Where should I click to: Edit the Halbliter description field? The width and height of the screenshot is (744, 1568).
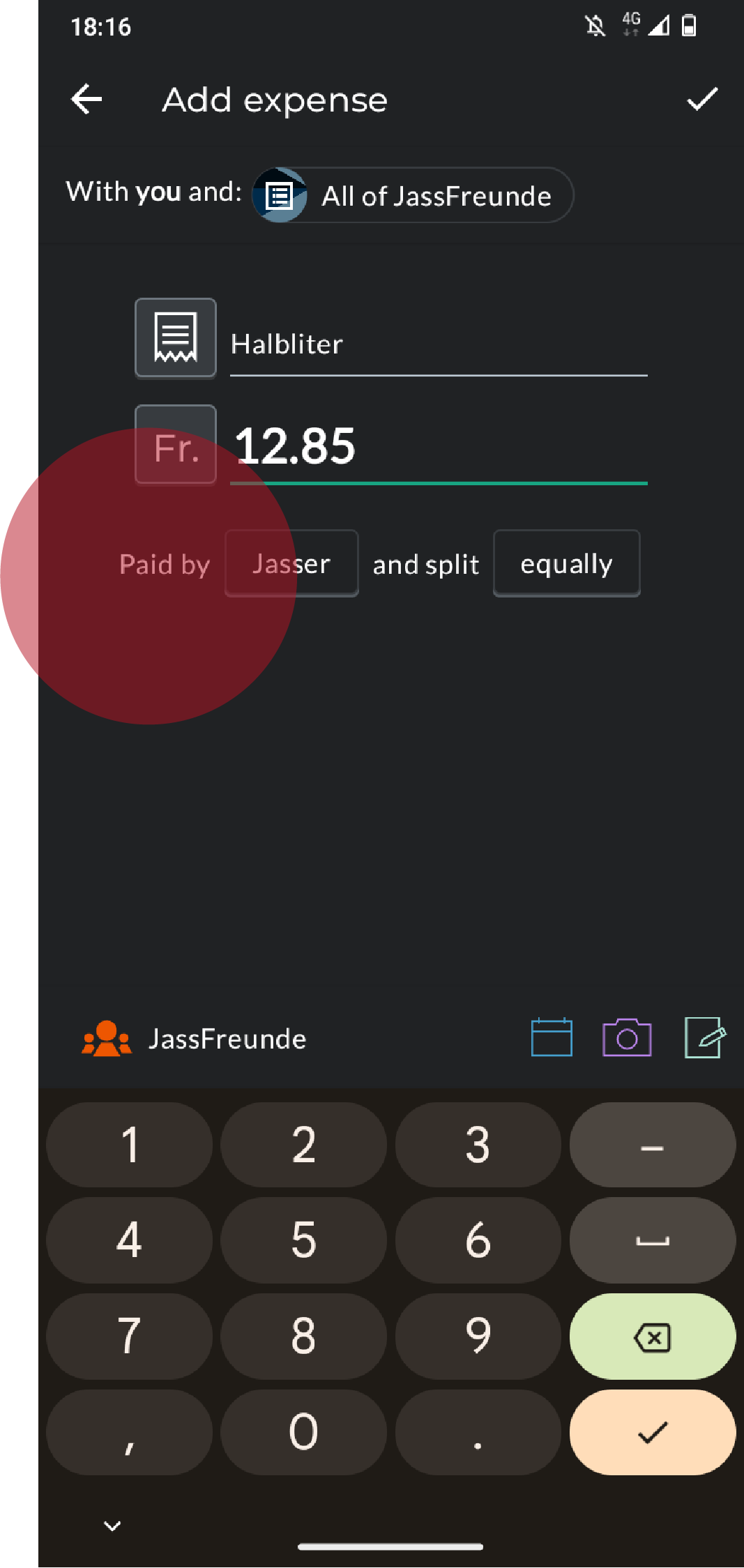tap(438, 344)
